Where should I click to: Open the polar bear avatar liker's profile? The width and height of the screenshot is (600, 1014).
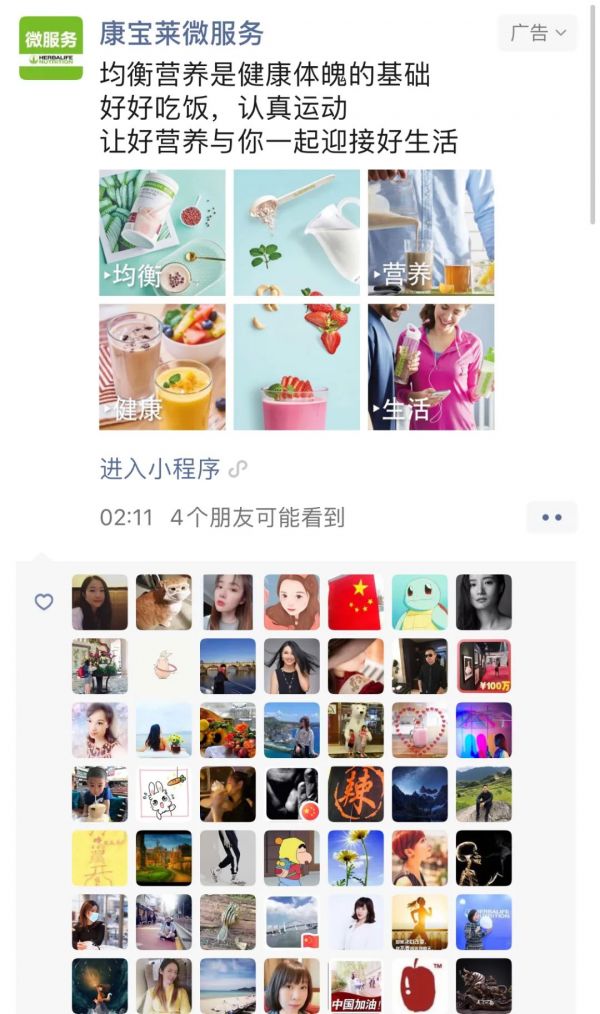356,730
